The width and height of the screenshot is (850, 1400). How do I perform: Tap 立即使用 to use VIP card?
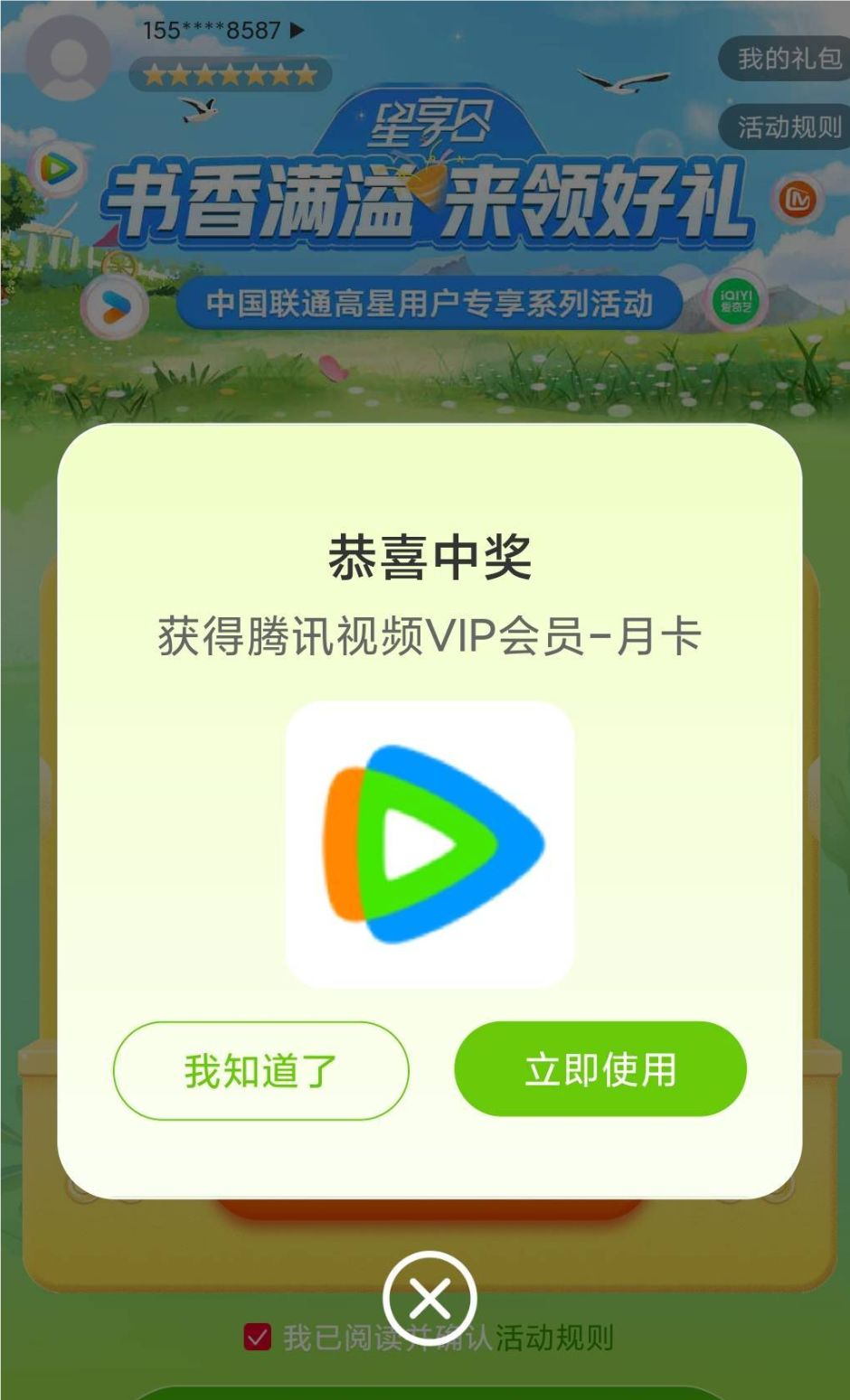click(x=600, y=1069)
